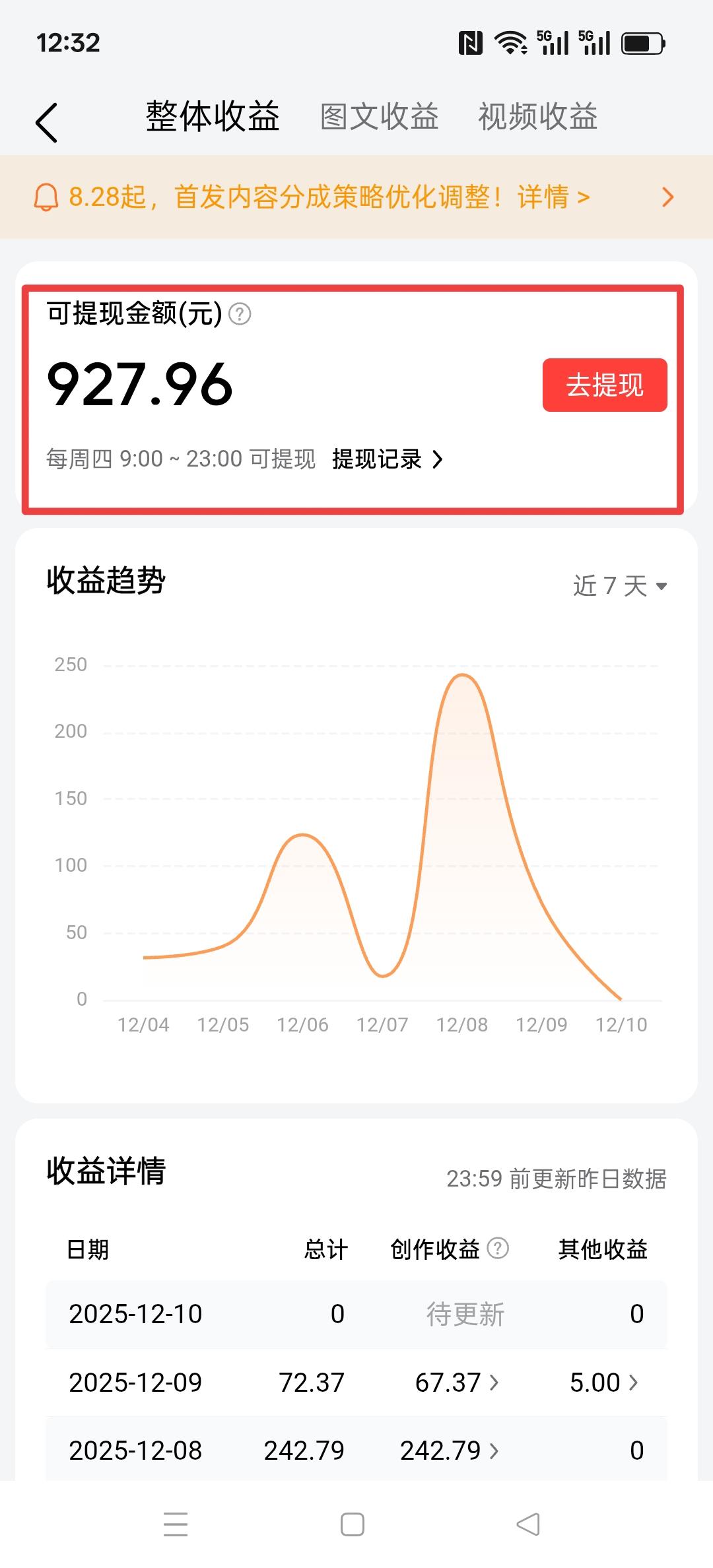Open help tooltip next to 可提现金额
713x1568 pixels.
tap(239, 315)
